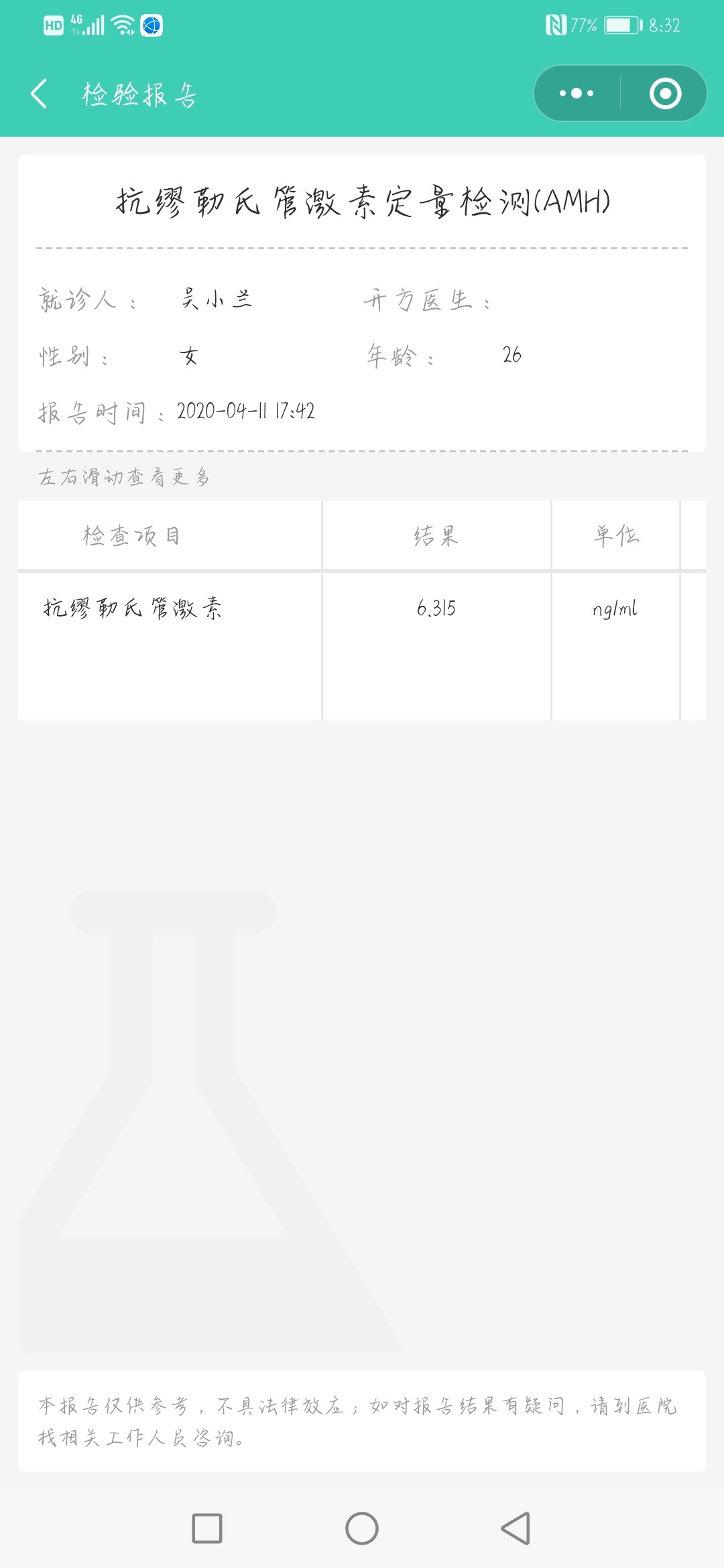
Task: Go back from the 检验报告 page
Action: click(40, 93)
